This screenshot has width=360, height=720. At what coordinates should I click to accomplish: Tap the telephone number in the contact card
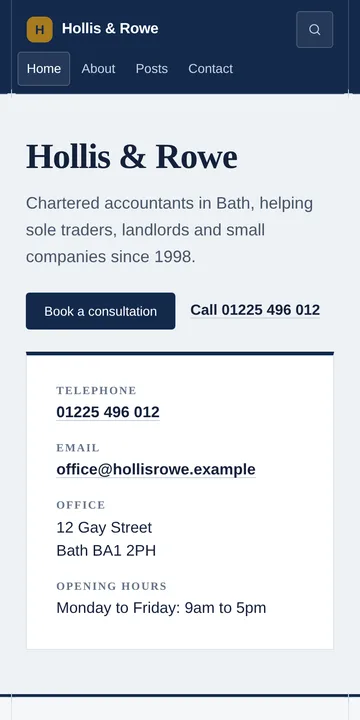108,412
